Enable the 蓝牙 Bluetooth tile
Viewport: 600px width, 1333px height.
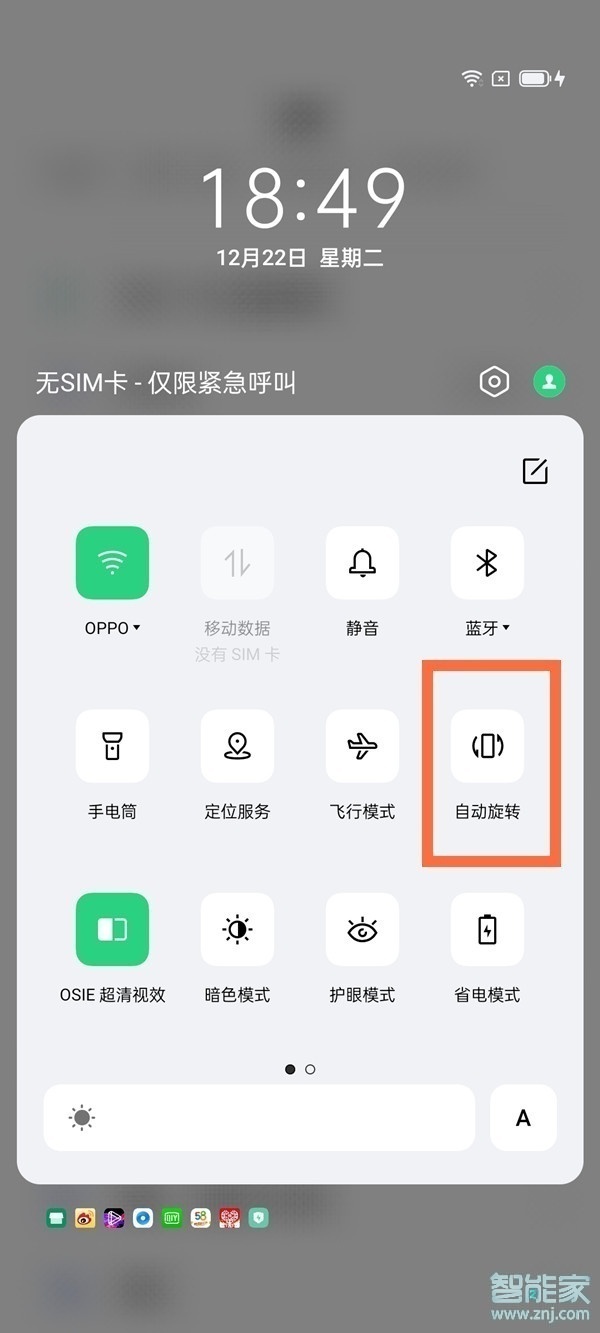[x=487, y=563]
